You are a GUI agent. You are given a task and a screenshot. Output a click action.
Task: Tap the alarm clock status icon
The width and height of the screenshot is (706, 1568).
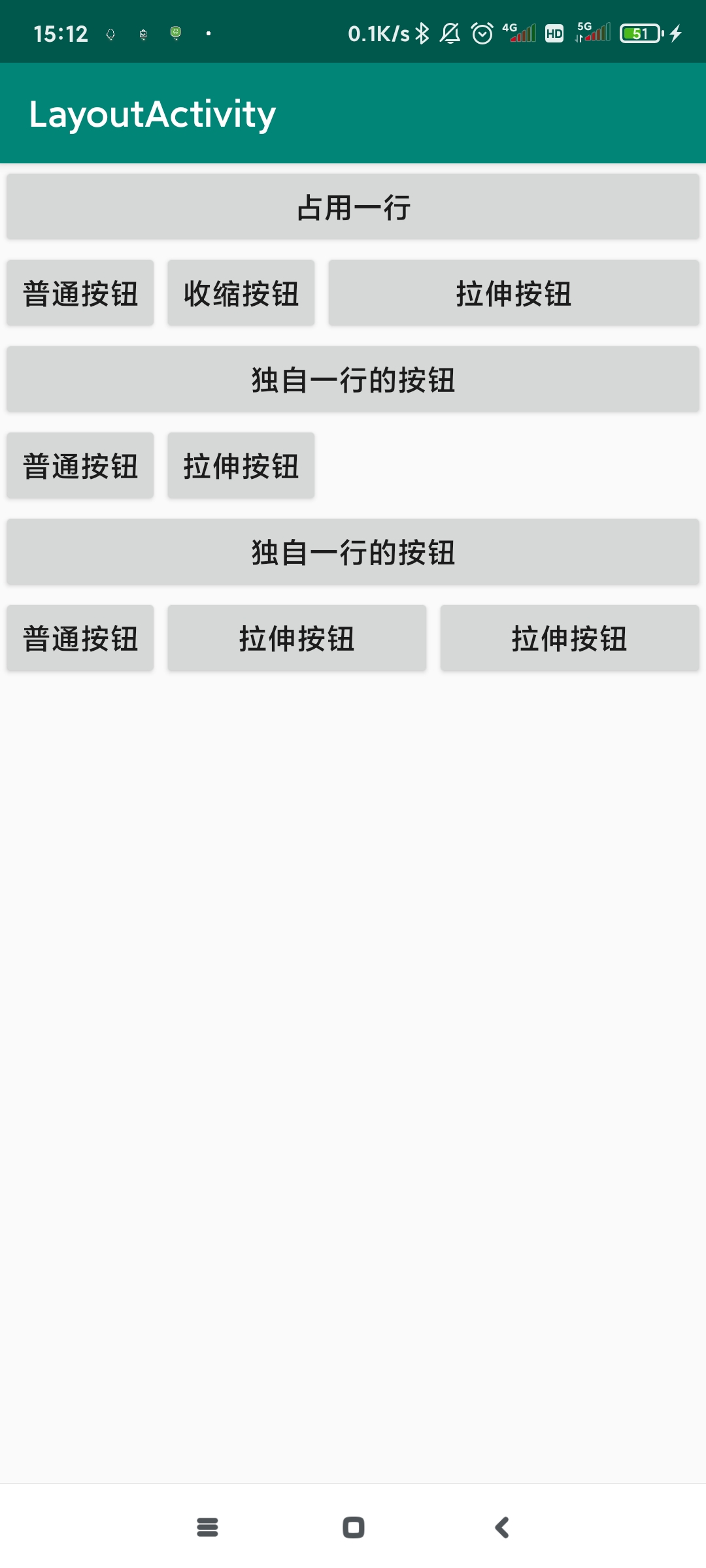[482, 32]
